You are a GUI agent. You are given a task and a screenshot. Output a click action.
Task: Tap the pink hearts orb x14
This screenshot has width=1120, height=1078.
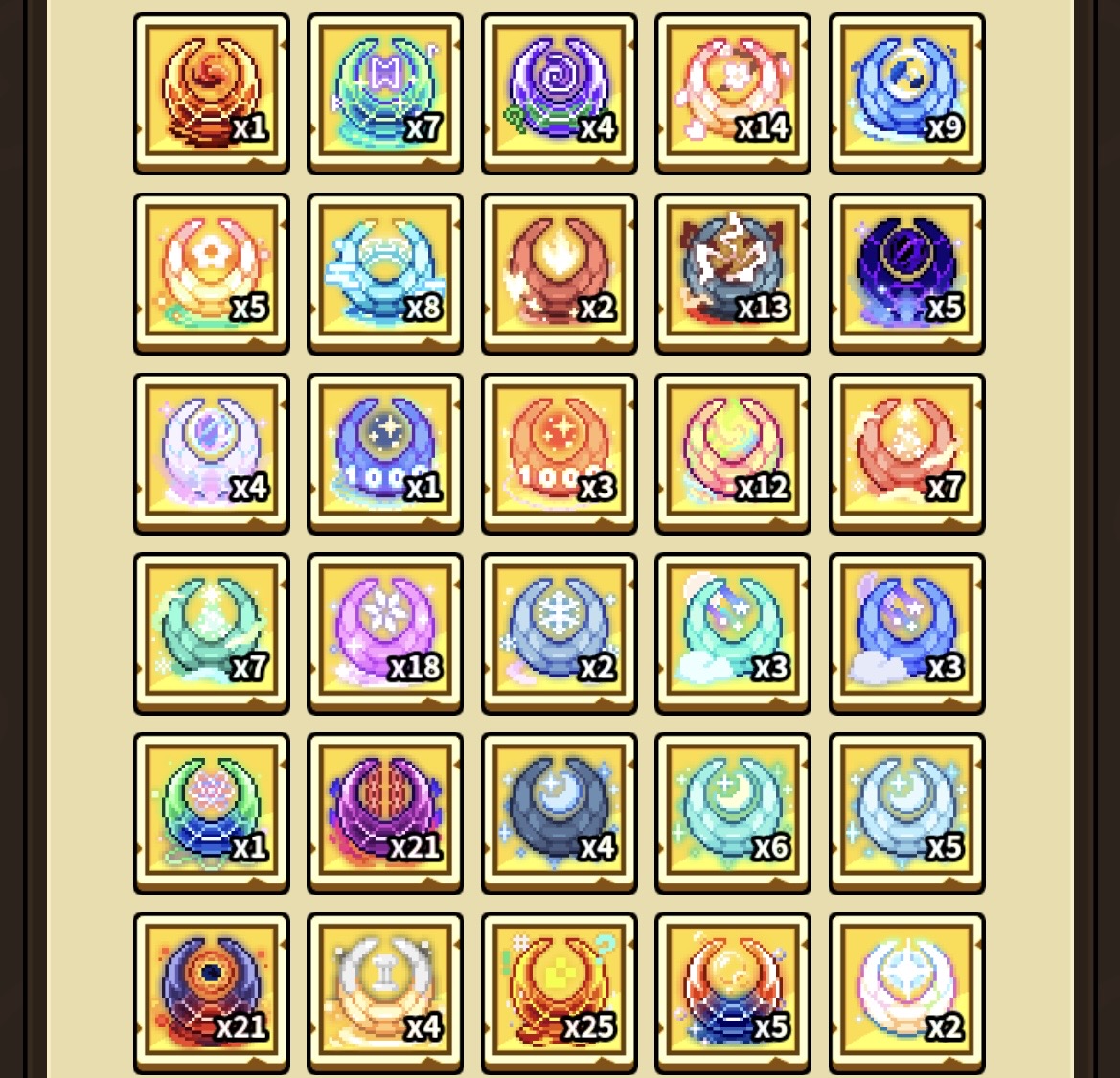coord(732,93)
